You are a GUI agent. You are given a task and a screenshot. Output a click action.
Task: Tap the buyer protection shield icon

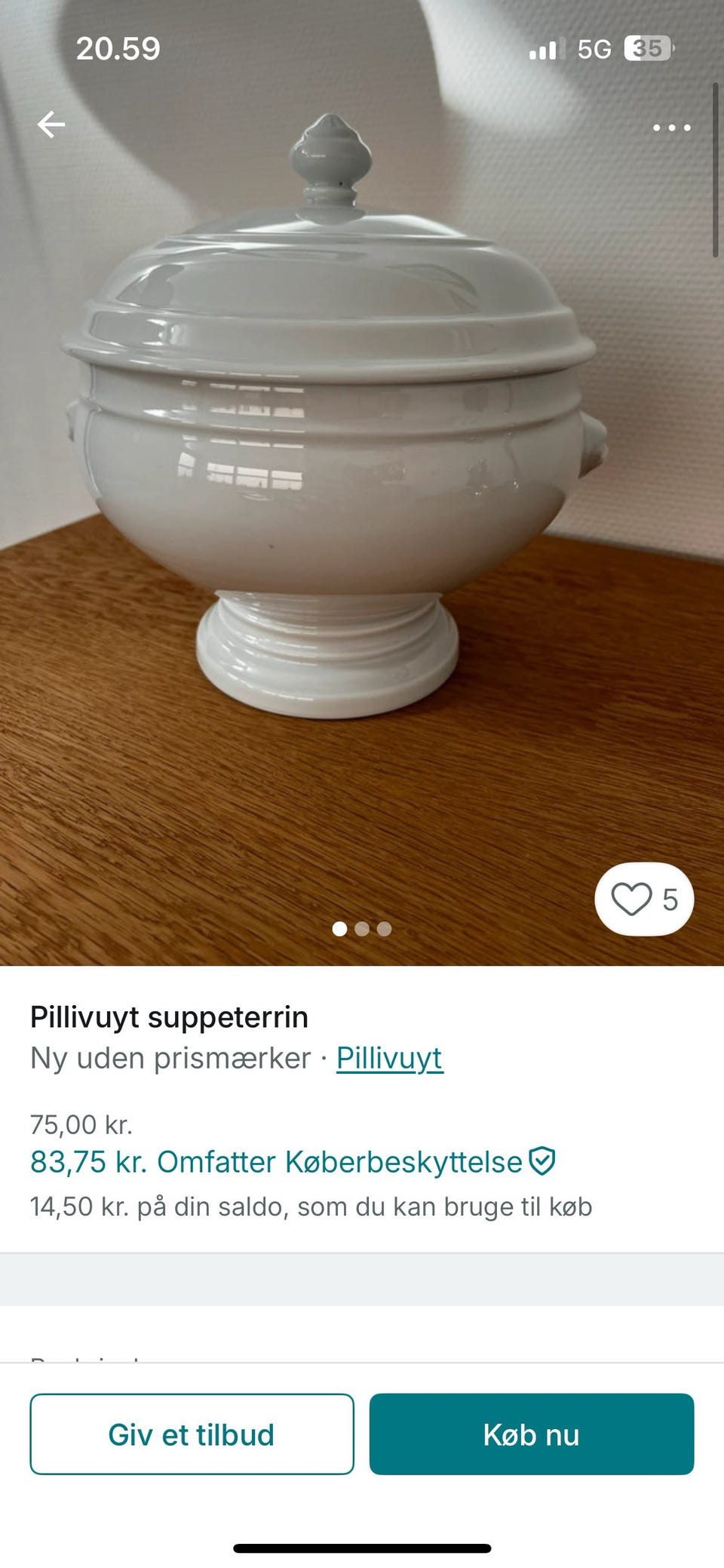coord(540,1162)
